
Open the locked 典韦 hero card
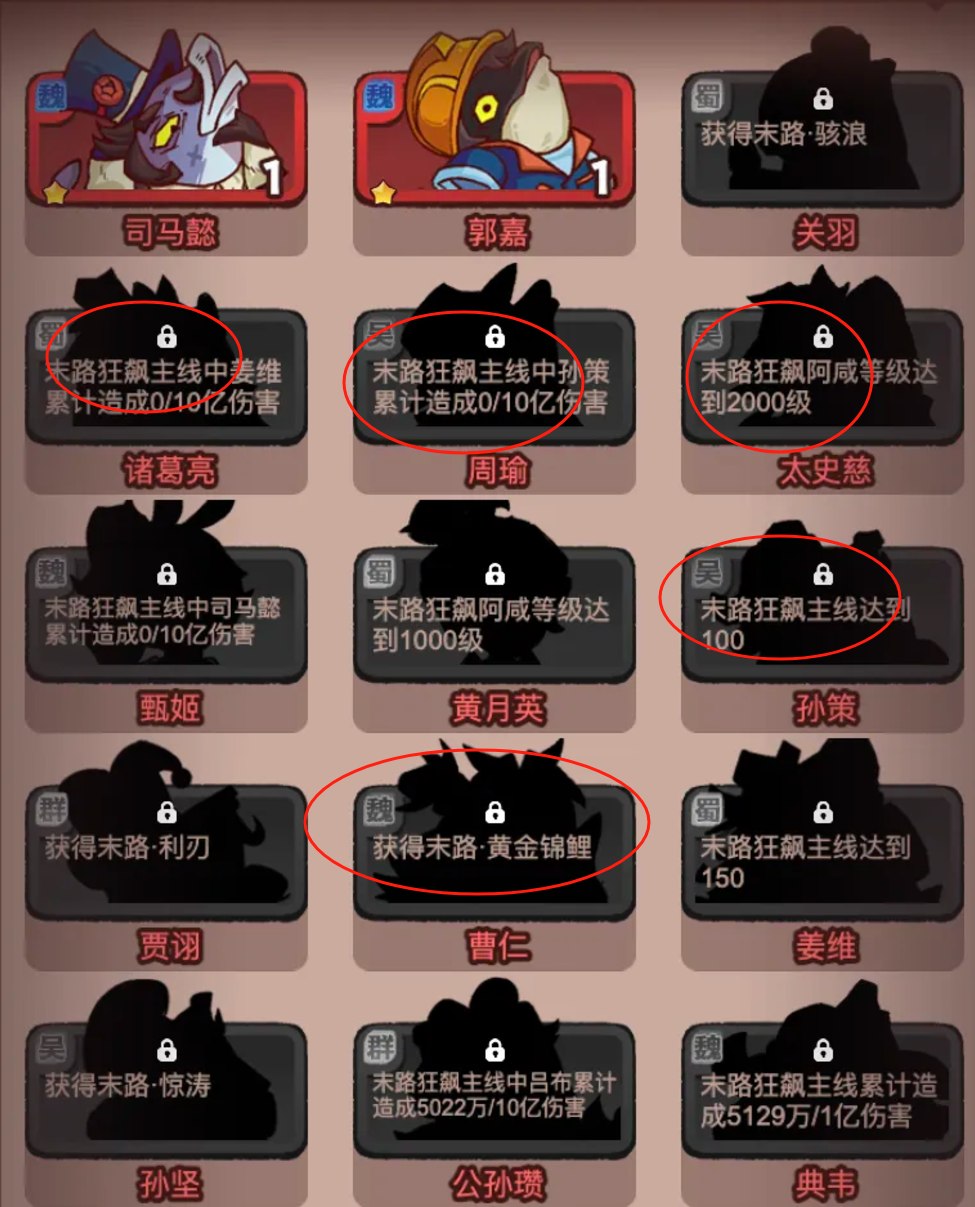[821, 1090]
